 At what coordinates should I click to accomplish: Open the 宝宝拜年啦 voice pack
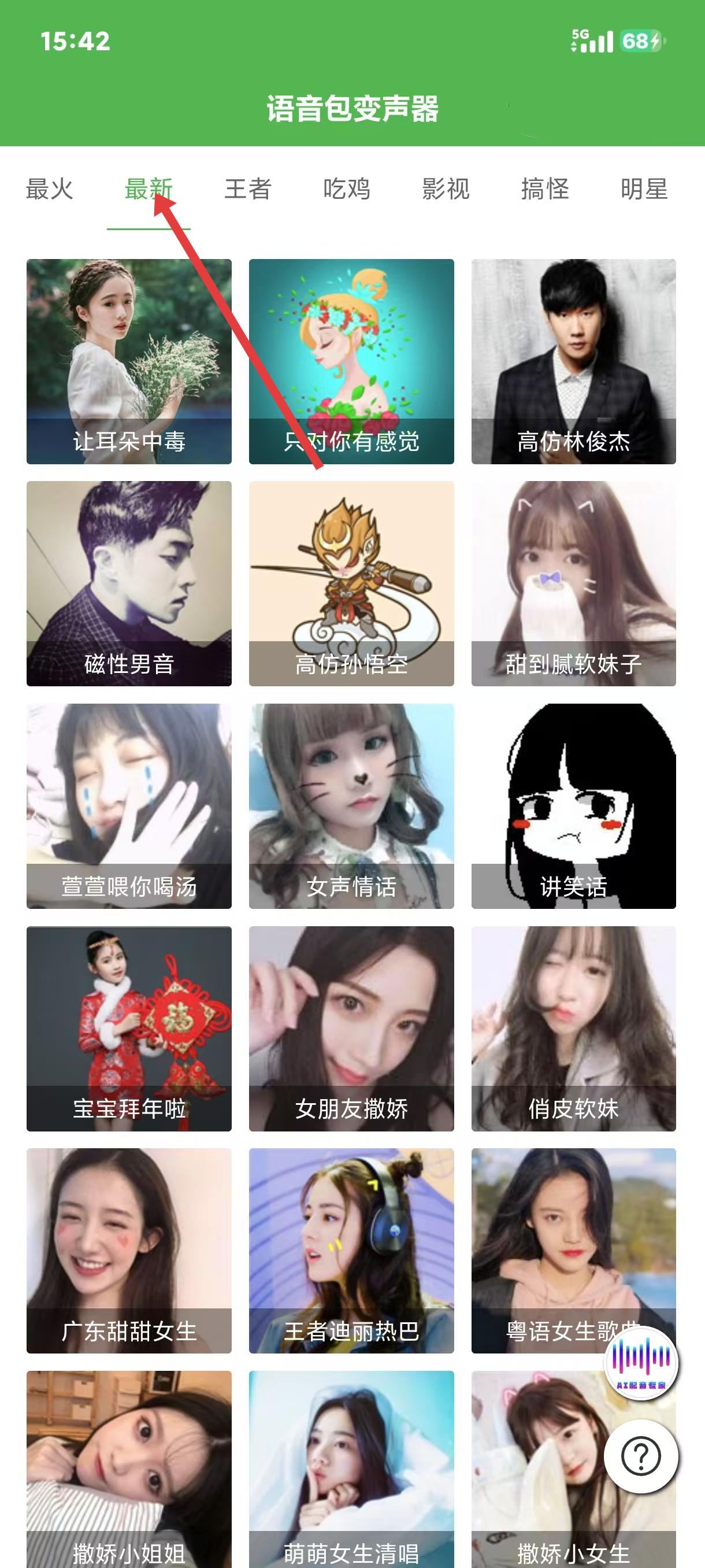click(x=129, y=1029)
